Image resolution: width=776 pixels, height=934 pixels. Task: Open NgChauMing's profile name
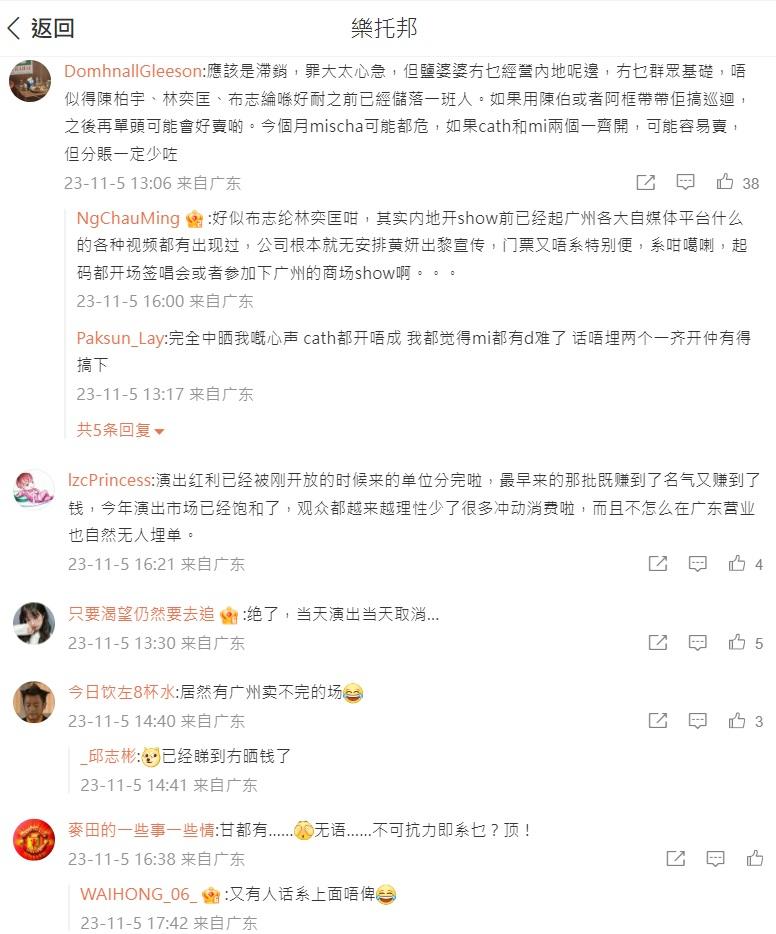128,218
